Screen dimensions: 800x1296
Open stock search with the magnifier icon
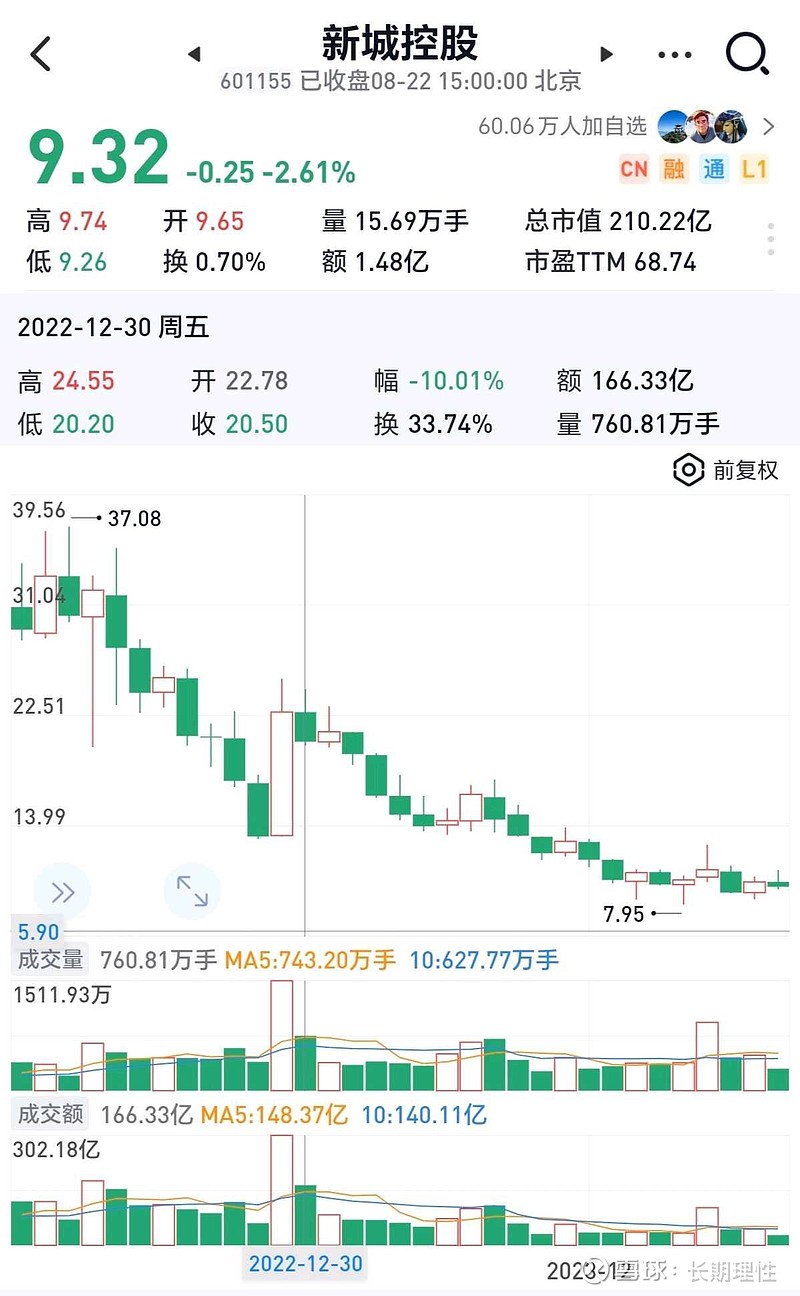pyautogui.click(x=747, y=54)
